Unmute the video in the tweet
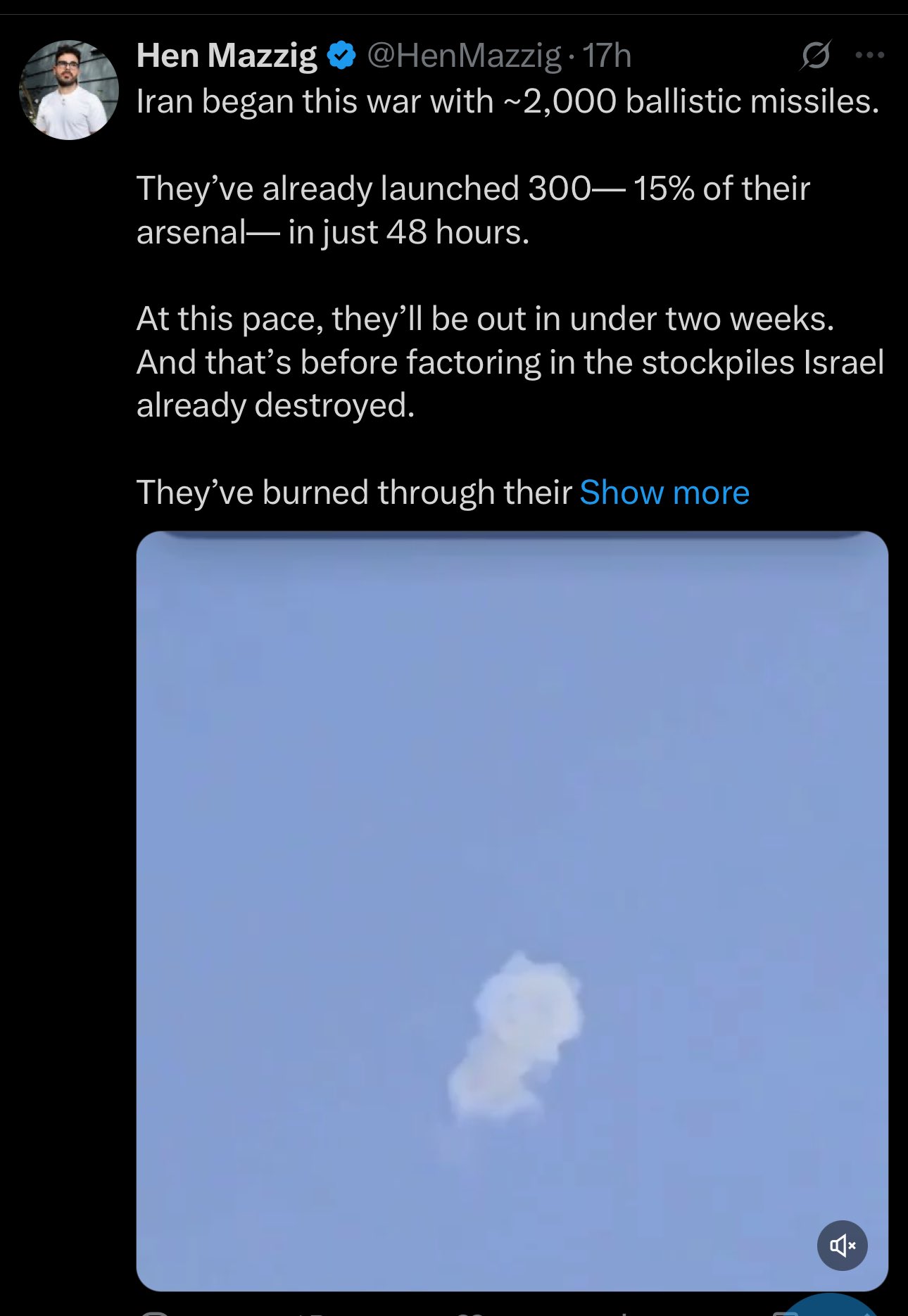The height and width of the screenshot is (1316, 908). tap(842, 1245)
